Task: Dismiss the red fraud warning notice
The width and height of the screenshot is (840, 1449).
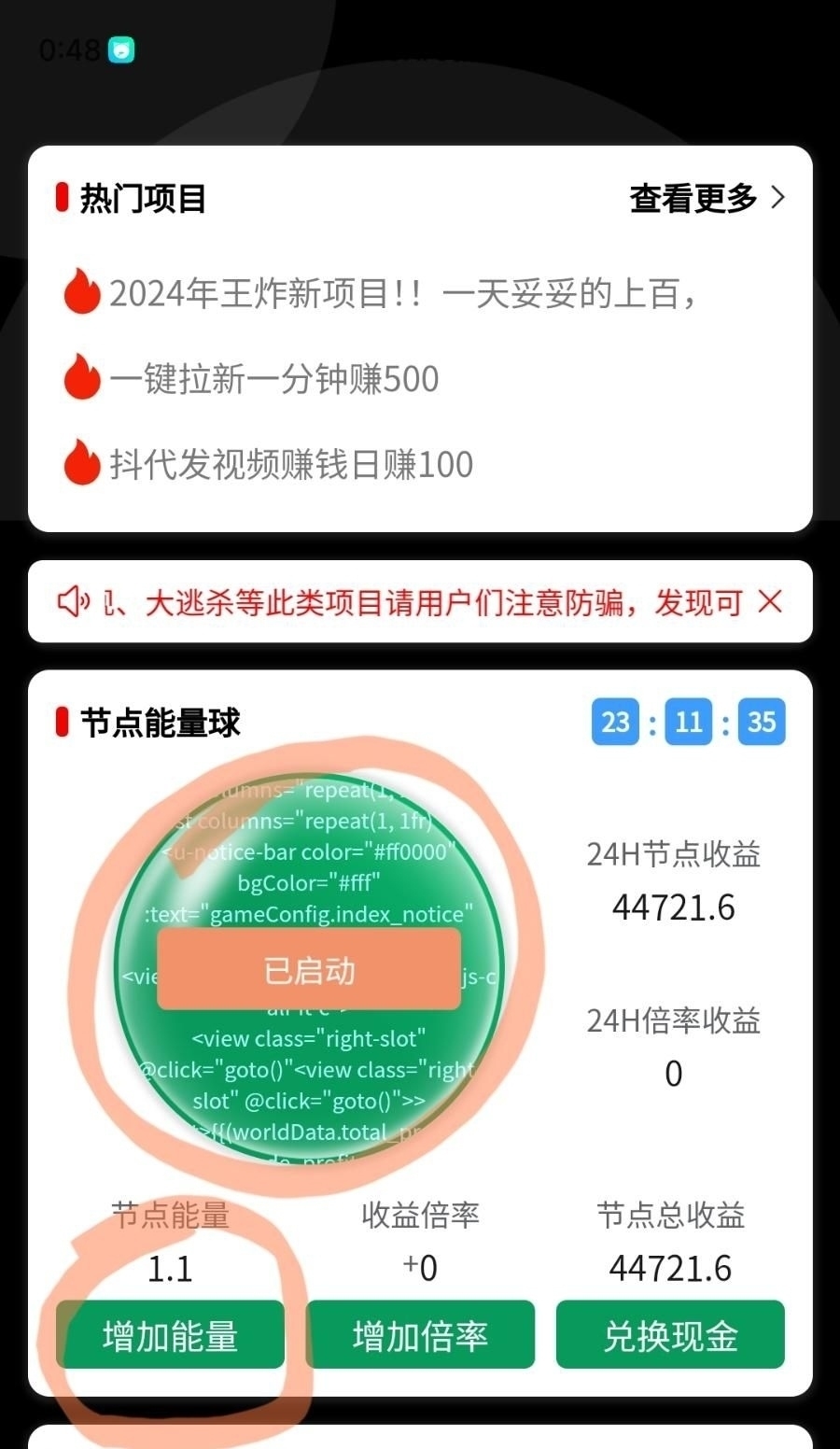Action: pos(770,602)
